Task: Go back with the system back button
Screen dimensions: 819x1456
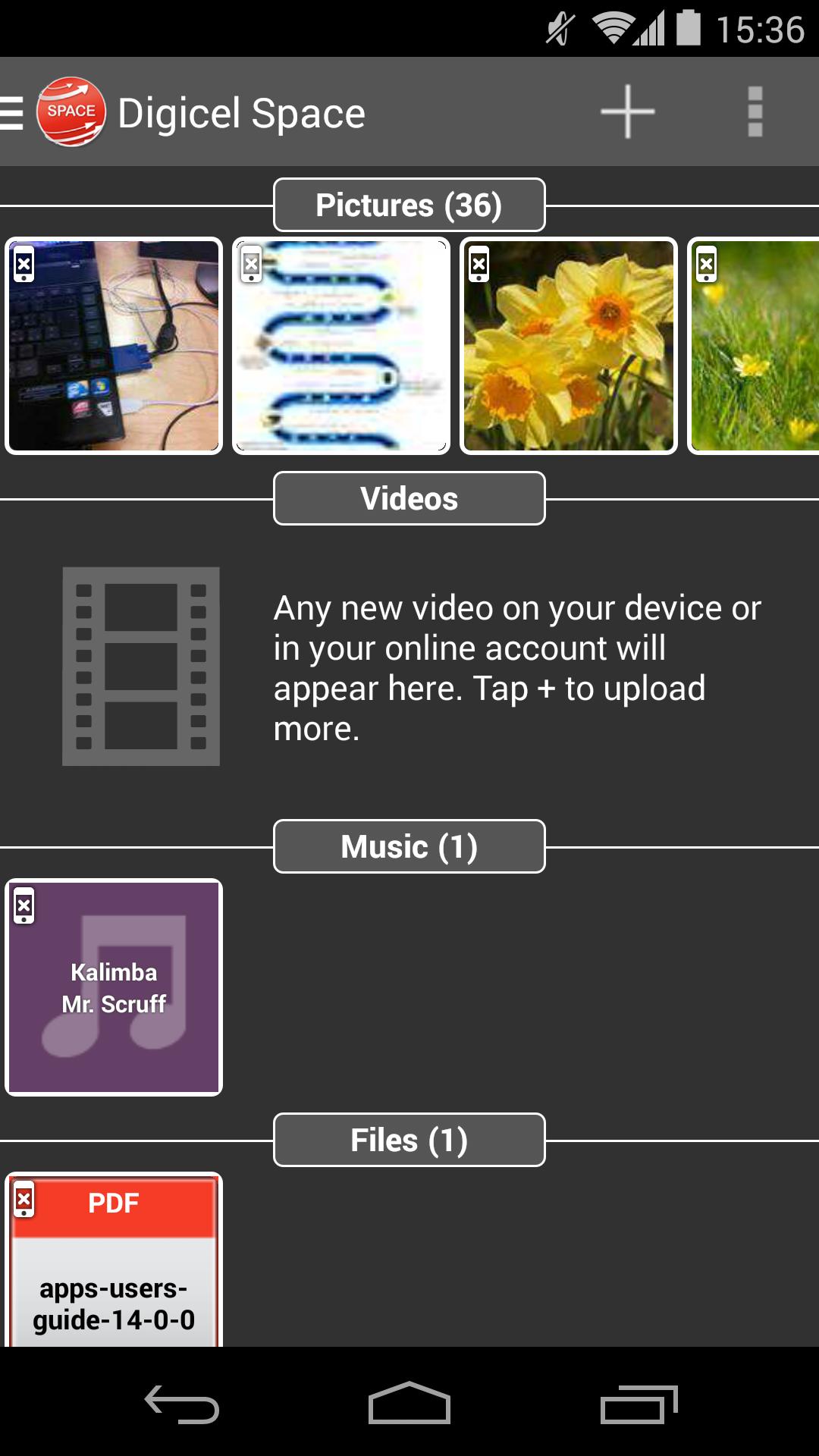Action: (x=182, y=1404)
